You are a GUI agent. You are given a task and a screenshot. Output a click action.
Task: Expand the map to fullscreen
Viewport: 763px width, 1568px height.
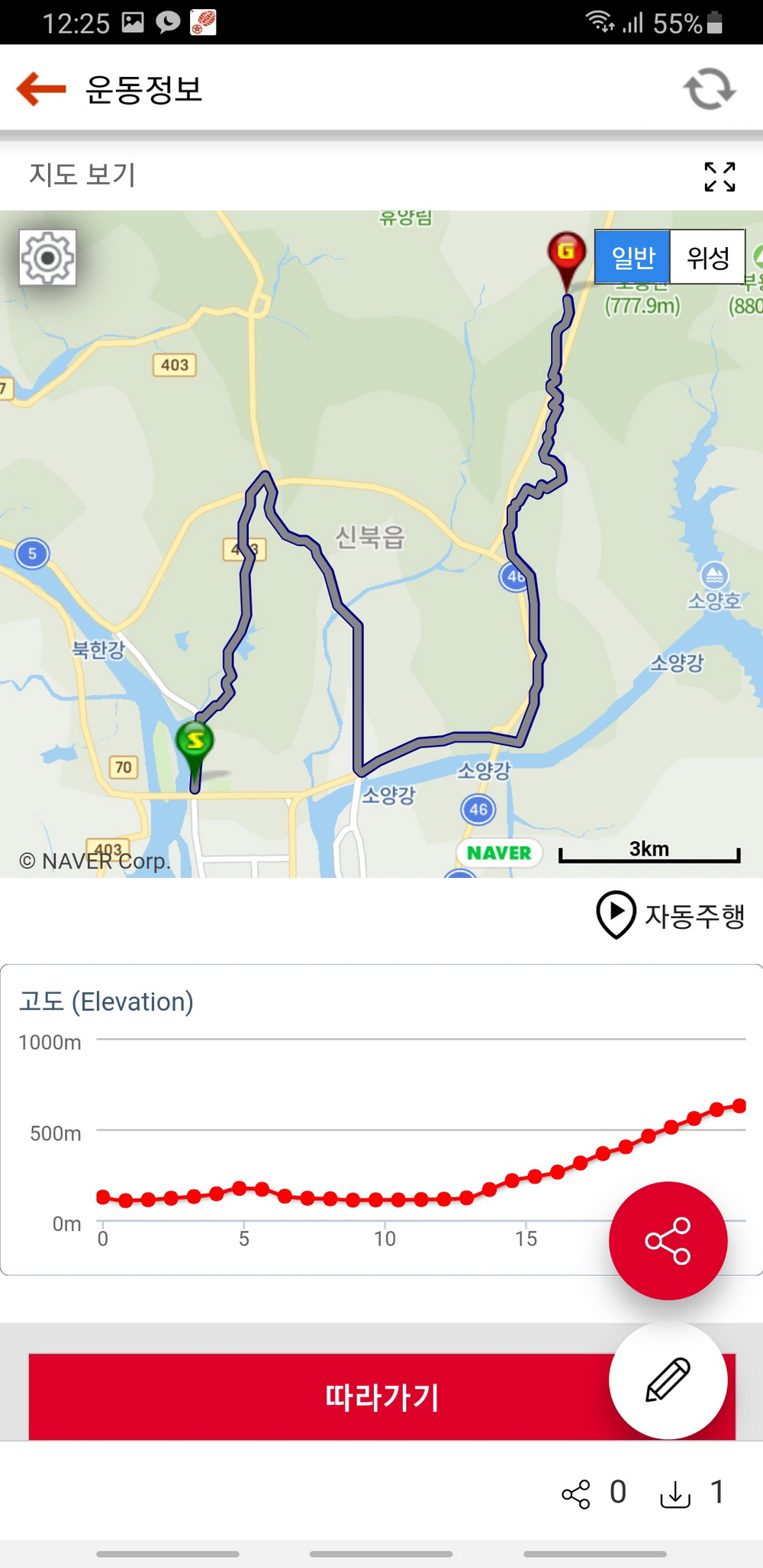(720, 177)
